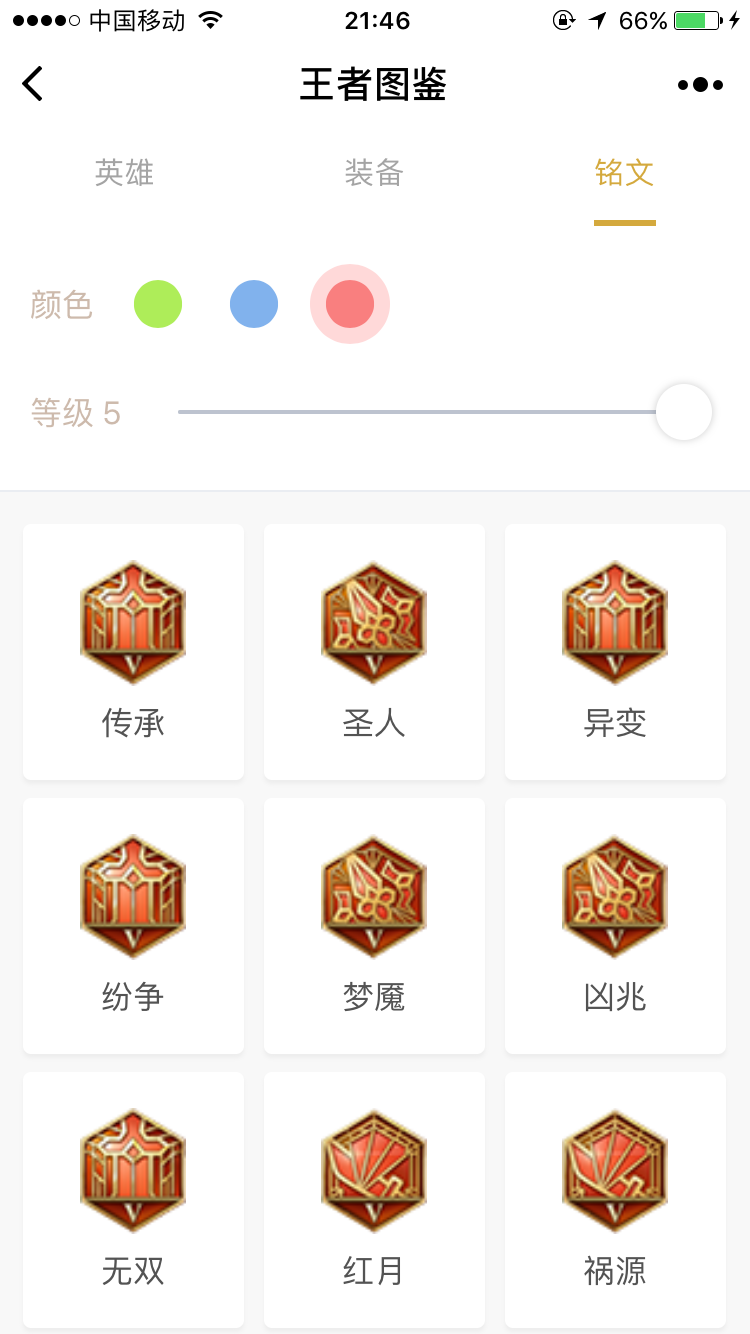Go back using the arrow icon
Screen dimensions: 750x1334
pos(33,84)
